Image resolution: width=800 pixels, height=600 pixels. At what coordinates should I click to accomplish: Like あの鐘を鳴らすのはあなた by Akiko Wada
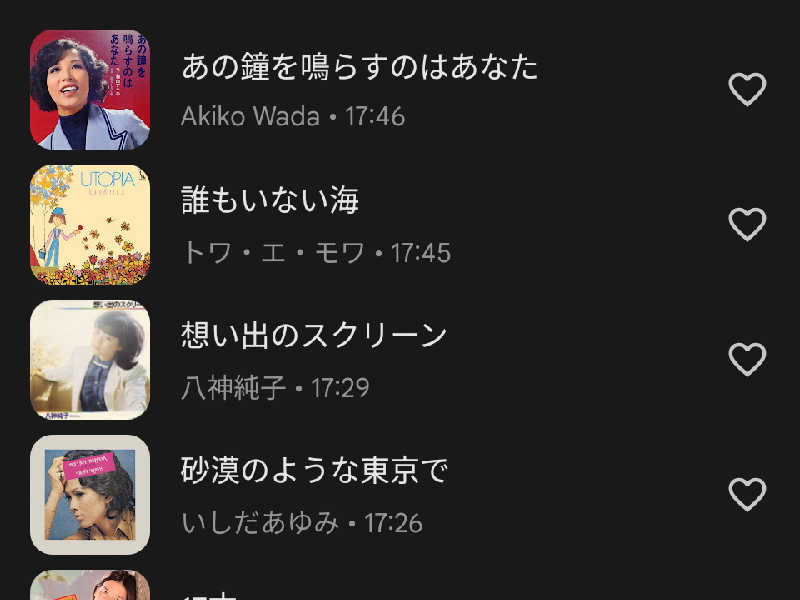point(747,90)
